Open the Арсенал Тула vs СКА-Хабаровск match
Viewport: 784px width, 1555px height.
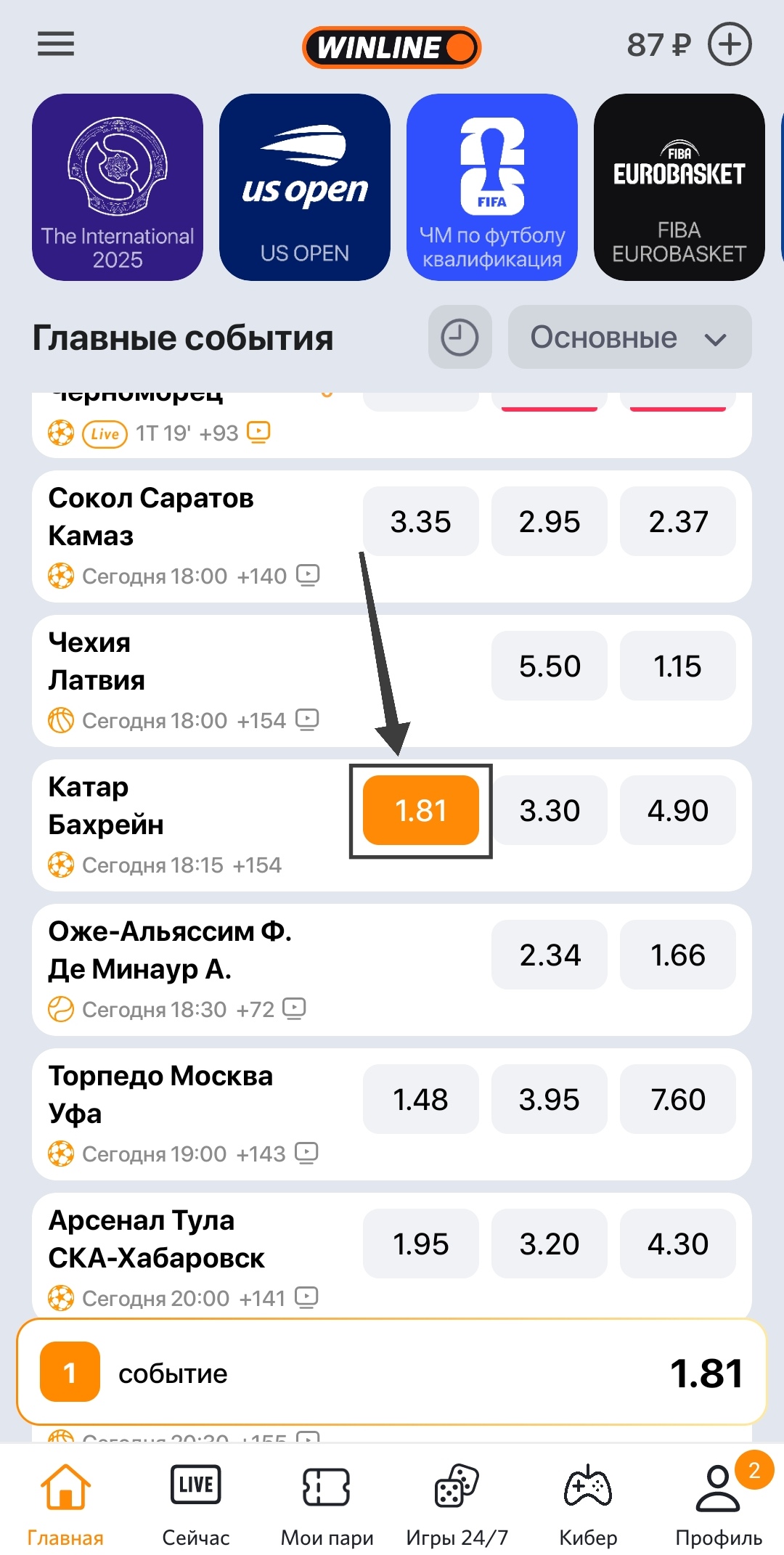click(x=181, y=1239)
